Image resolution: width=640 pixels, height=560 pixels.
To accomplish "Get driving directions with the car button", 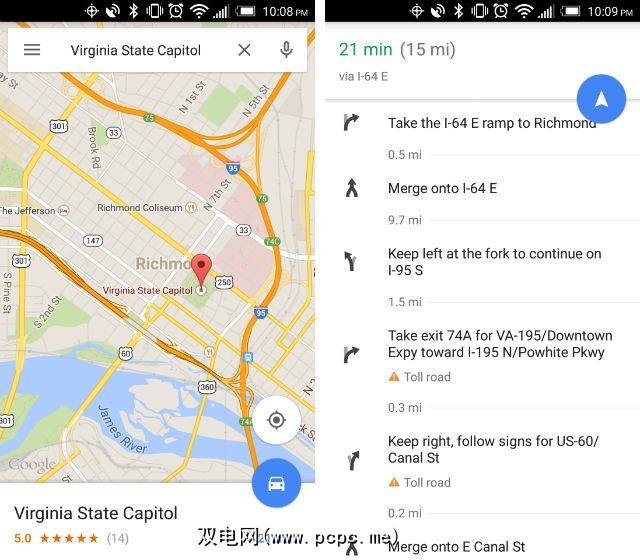I will [277, 483].
